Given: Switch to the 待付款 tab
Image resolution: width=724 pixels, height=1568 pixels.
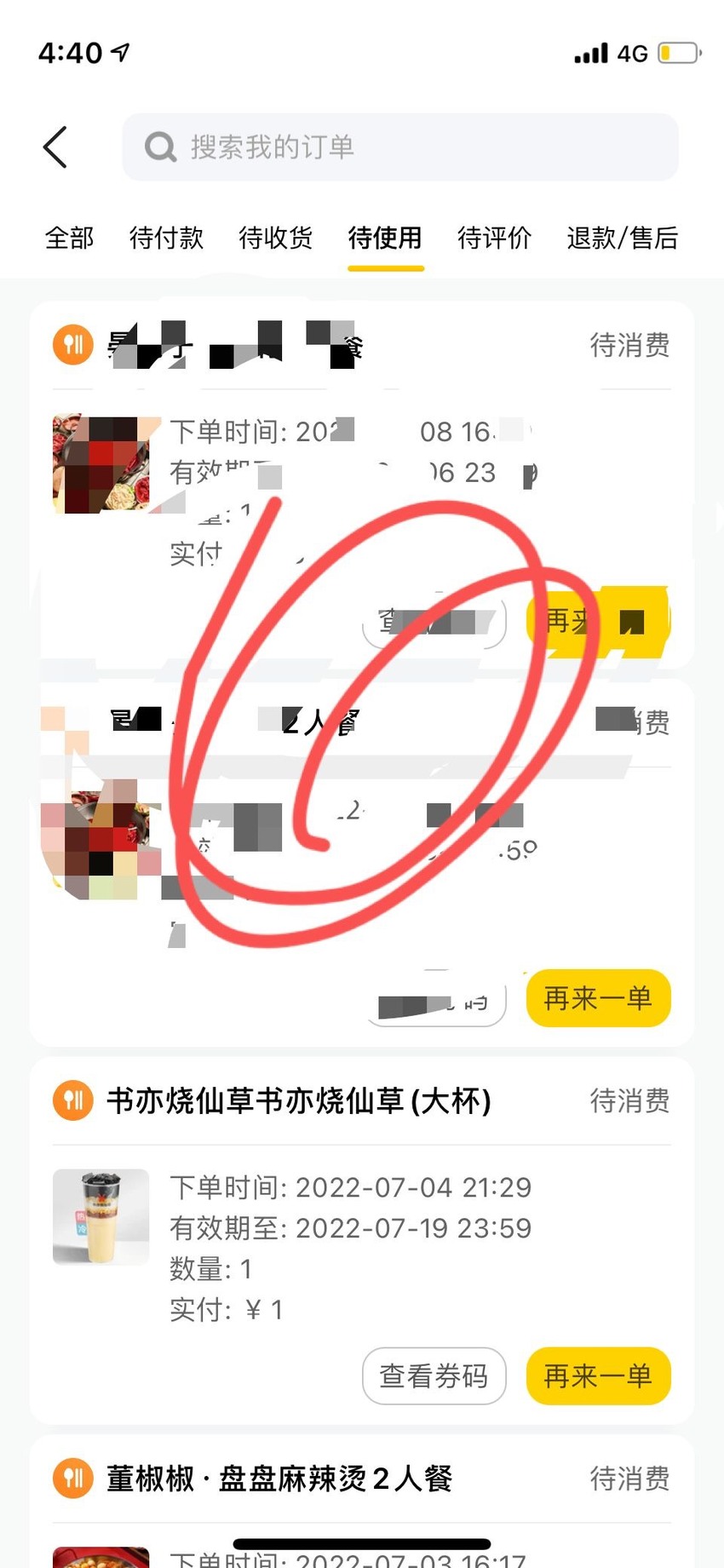Looking at the screenshot, I should click(x=166, y=238).
